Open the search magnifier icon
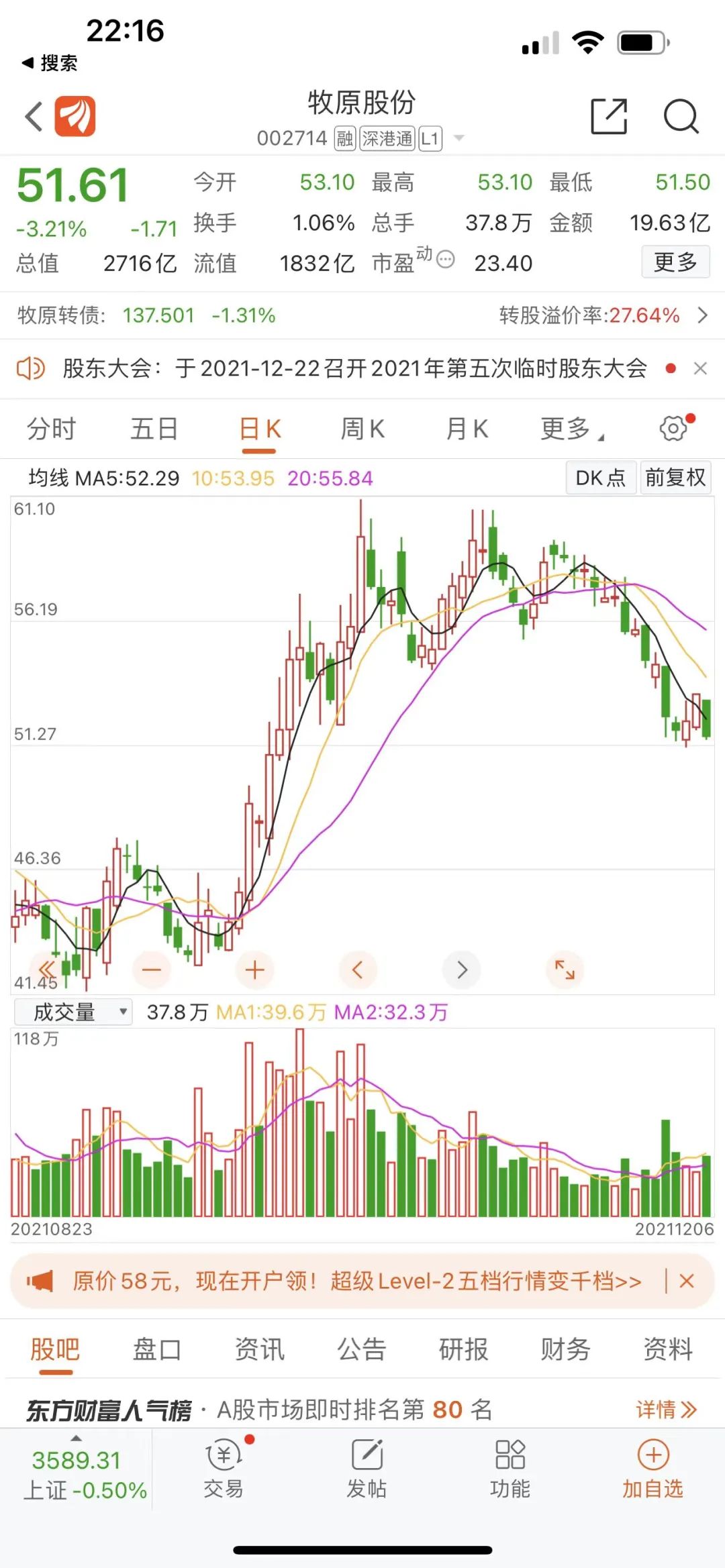Image resolution: width=725 pixels, height=1568 pixels. pos(681,117)
